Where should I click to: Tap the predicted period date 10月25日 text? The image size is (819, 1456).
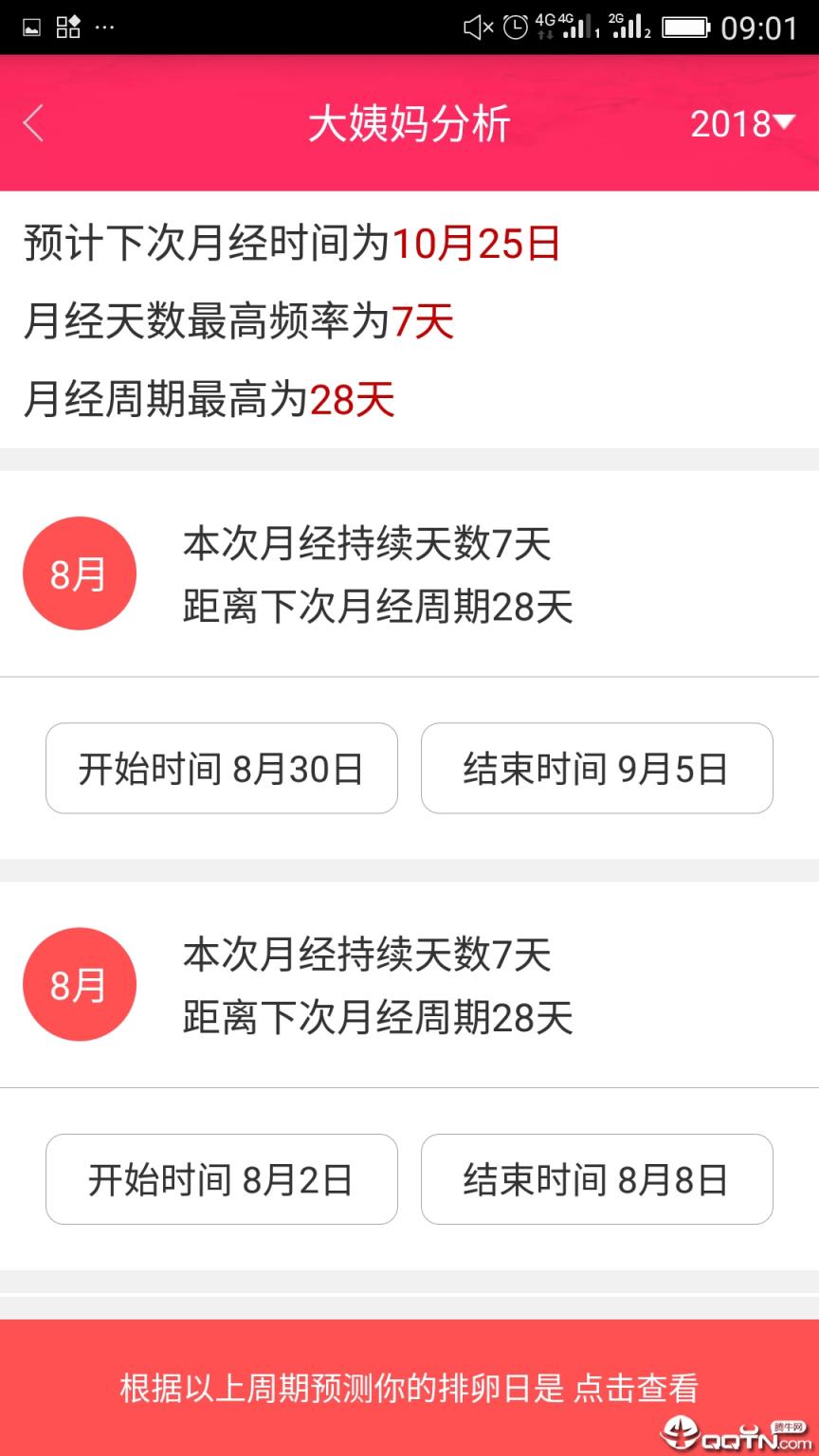[478, 244]
